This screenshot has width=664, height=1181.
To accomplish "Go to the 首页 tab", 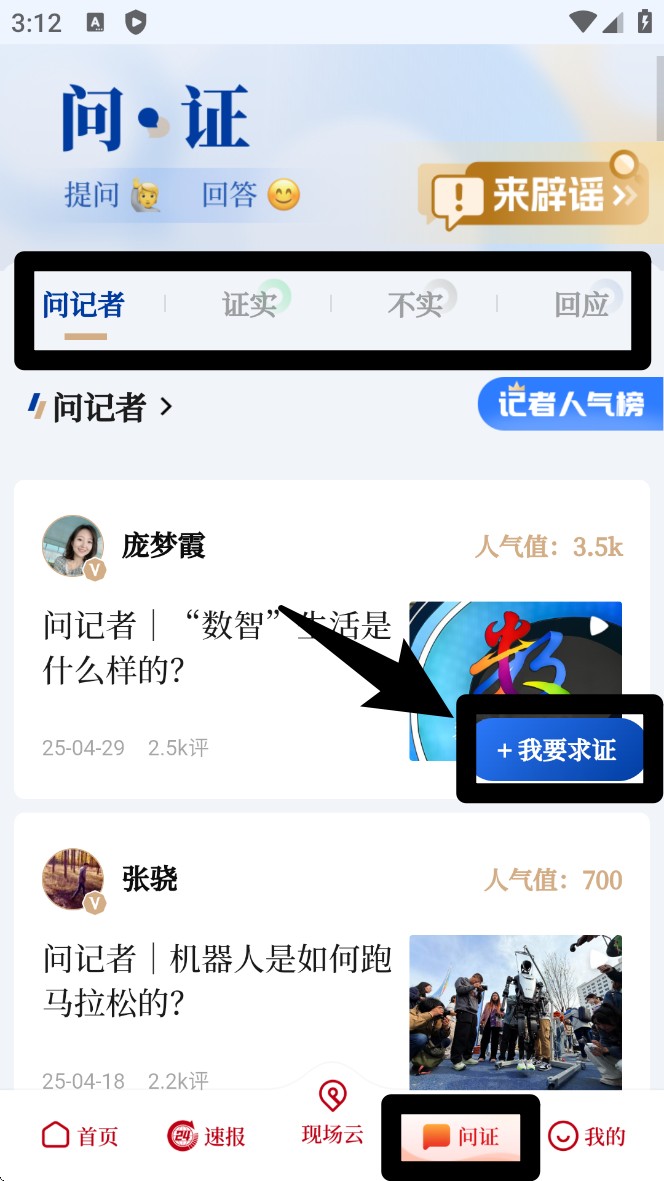I will 80,1136.
